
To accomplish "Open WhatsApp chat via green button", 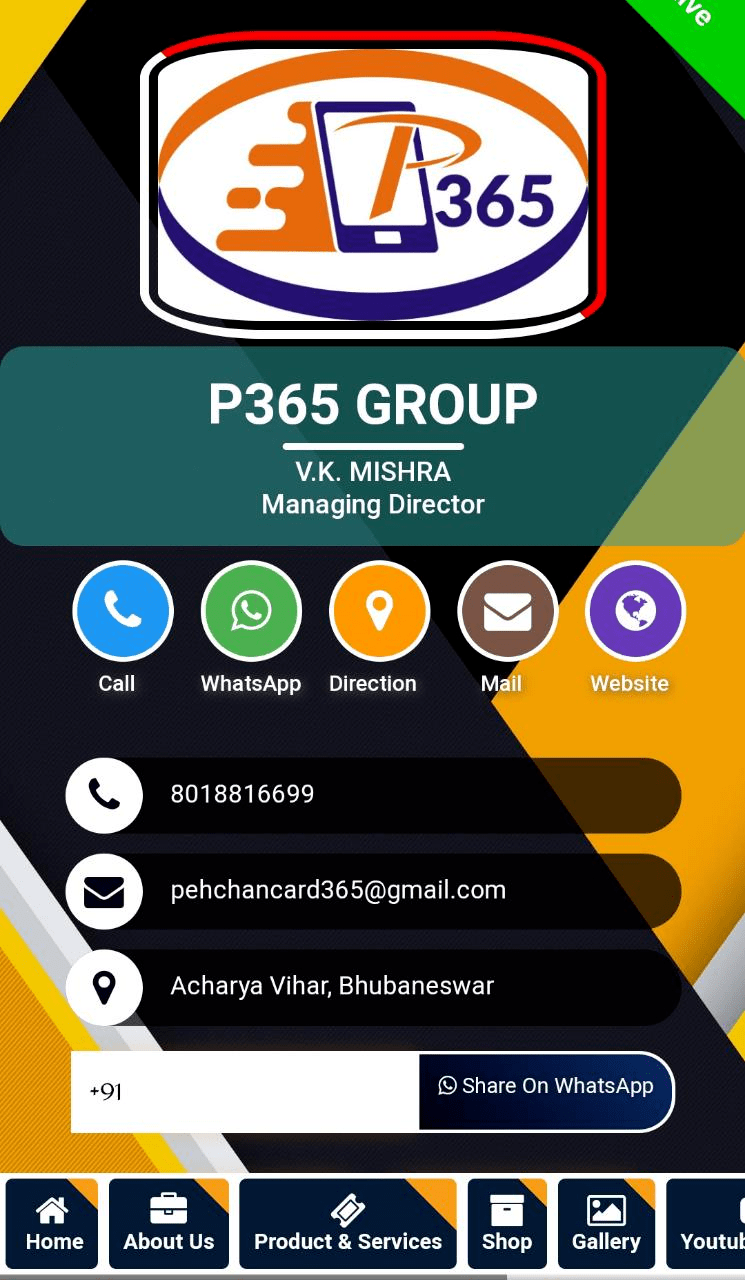I will (251, 611).
